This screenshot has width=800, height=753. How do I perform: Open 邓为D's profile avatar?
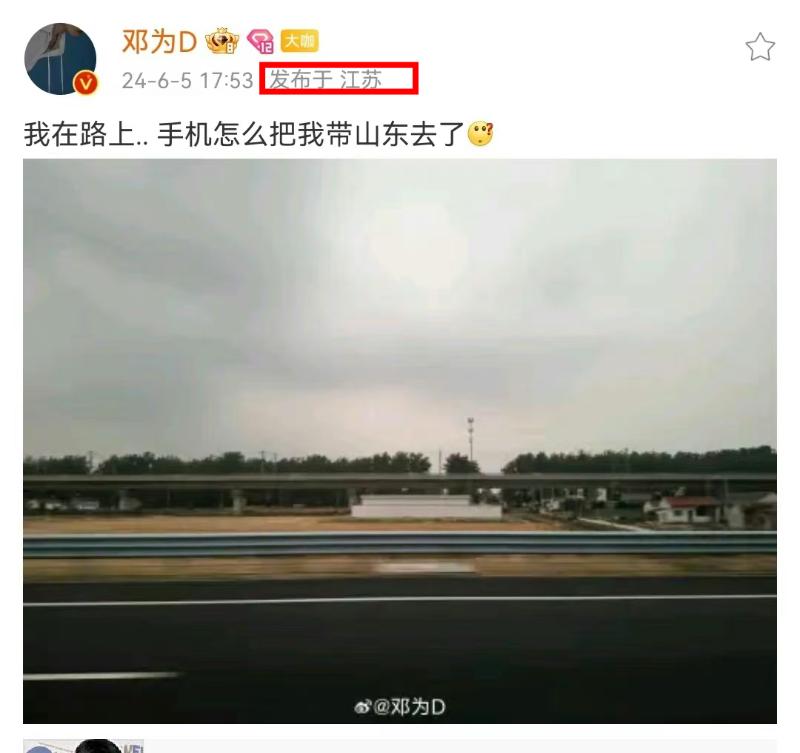[x=60, y=59]
